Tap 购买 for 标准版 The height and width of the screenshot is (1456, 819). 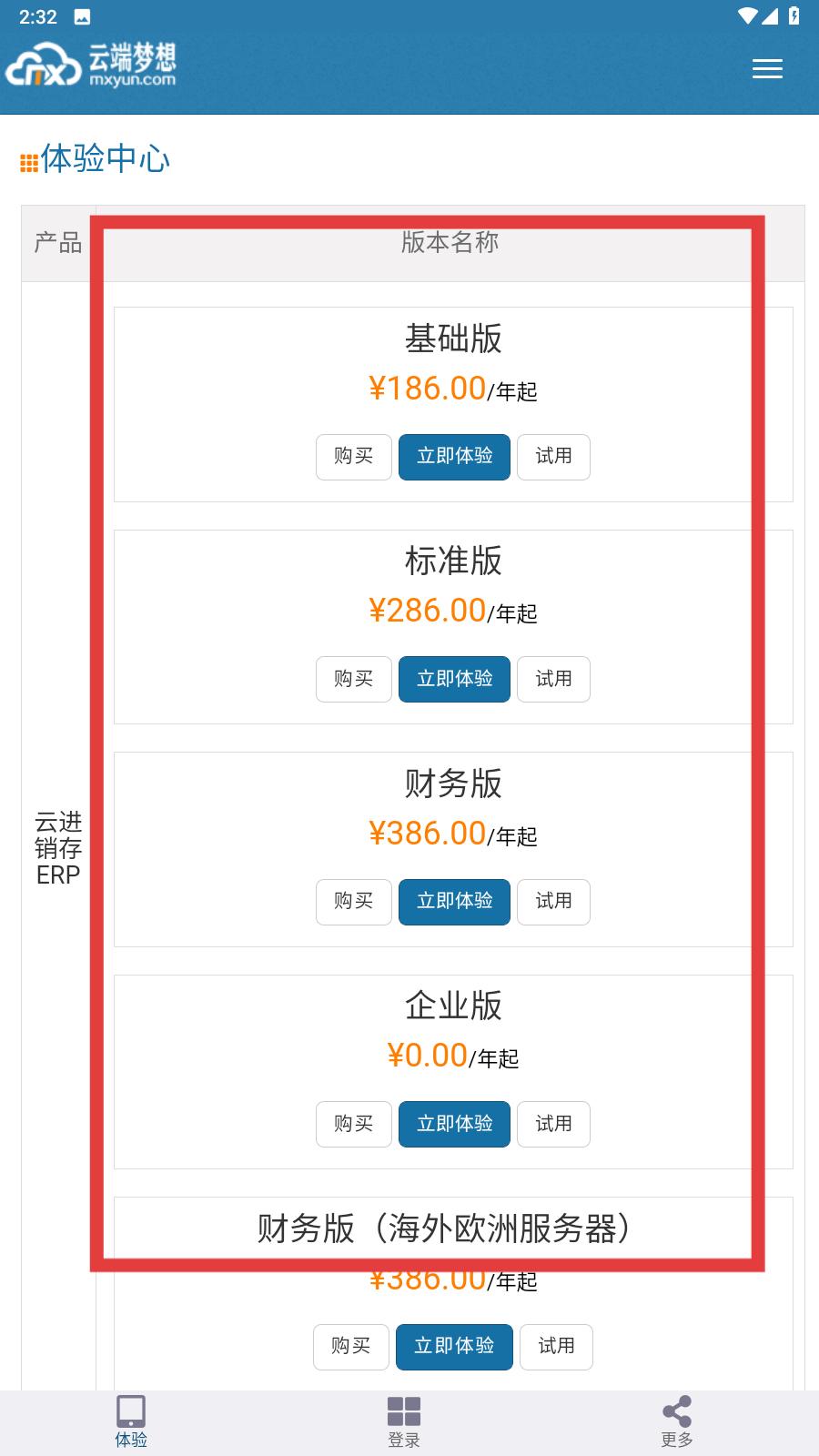[x=354, y=679]
